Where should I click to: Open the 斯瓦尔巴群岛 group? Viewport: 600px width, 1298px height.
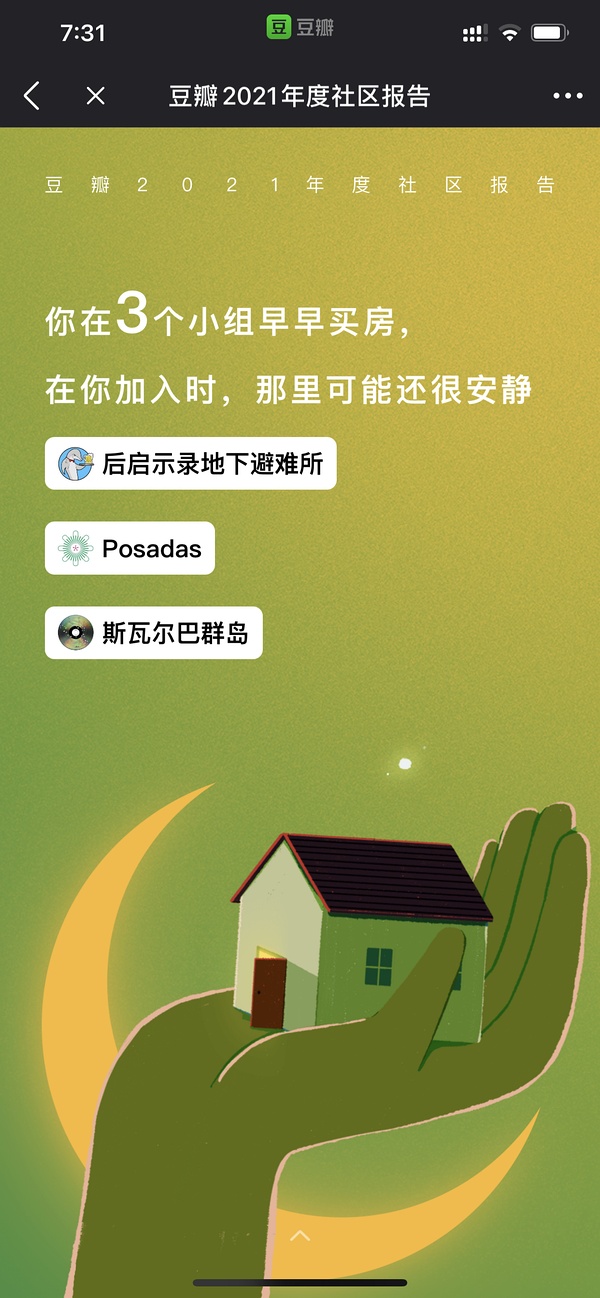point(154,633)
